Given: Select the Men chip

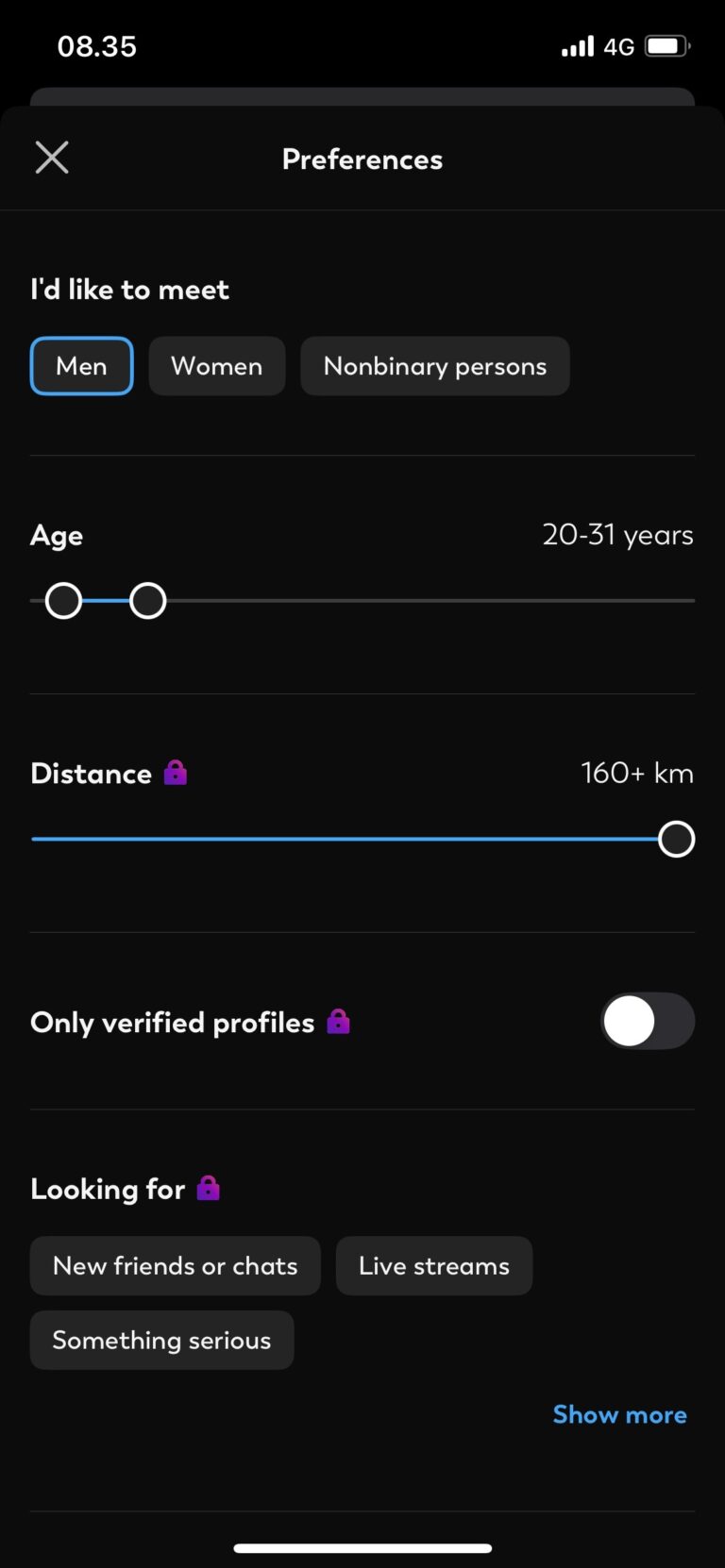Looking at the screenshot, I should (82, 366).
